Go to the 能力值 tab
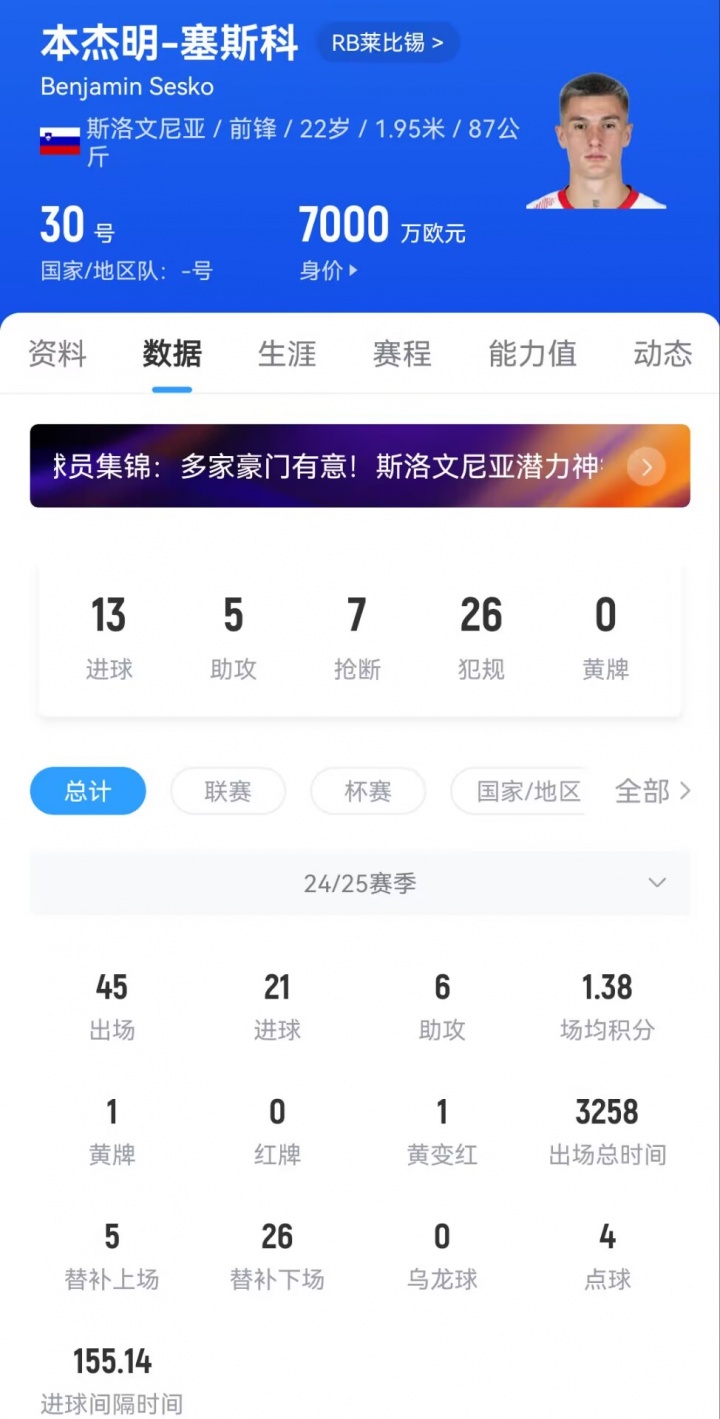 click(532, 354)
